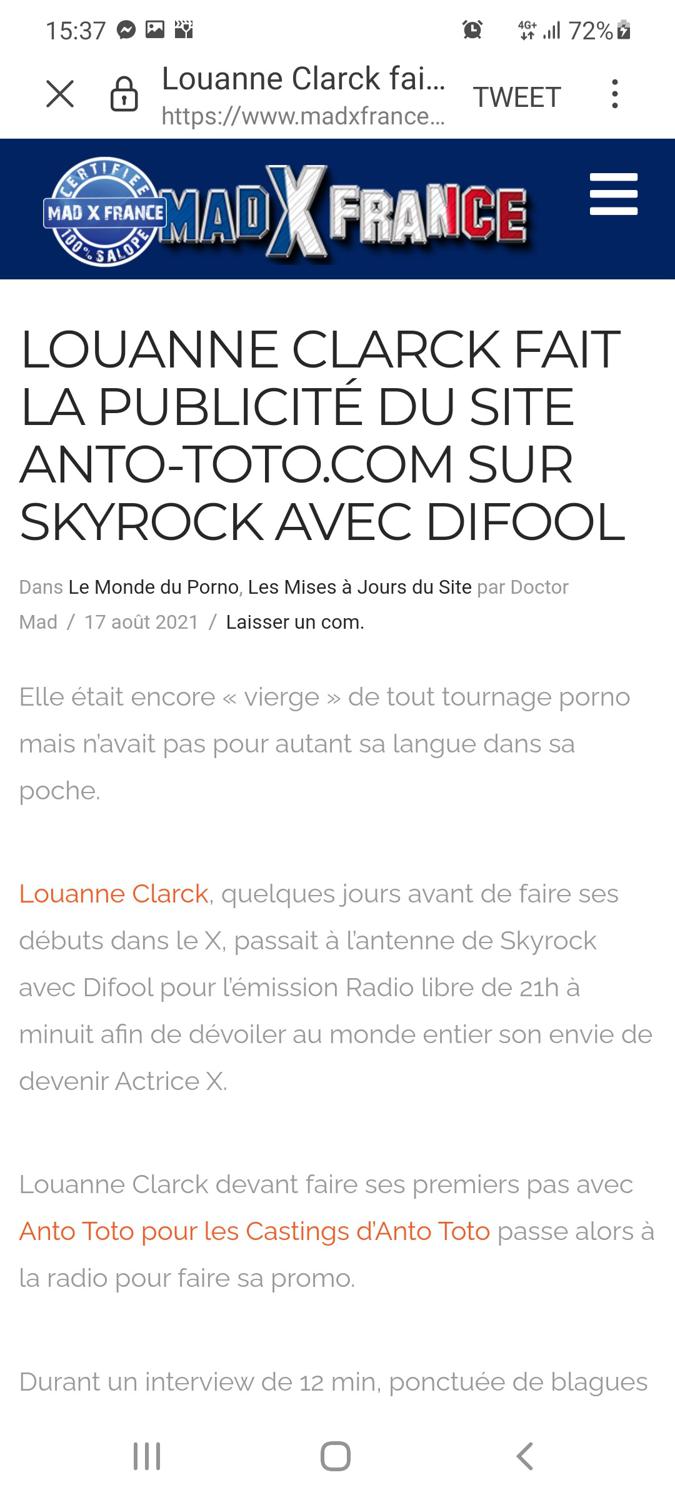Close the in-app browser tab
The width and height of the screenshot is (675, 1500).
tap(60, 95)
